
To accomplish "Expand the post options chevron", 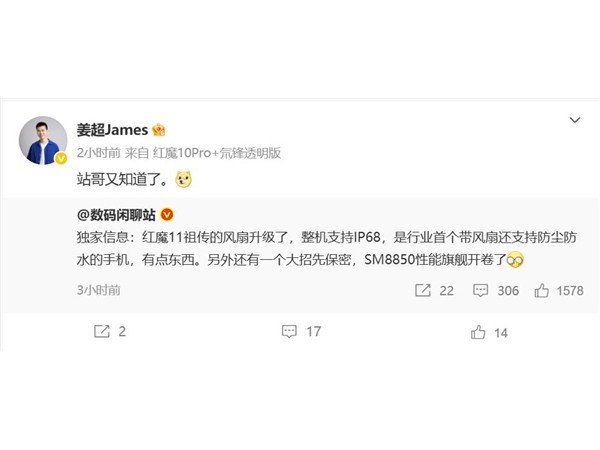I will click(574, 121).
